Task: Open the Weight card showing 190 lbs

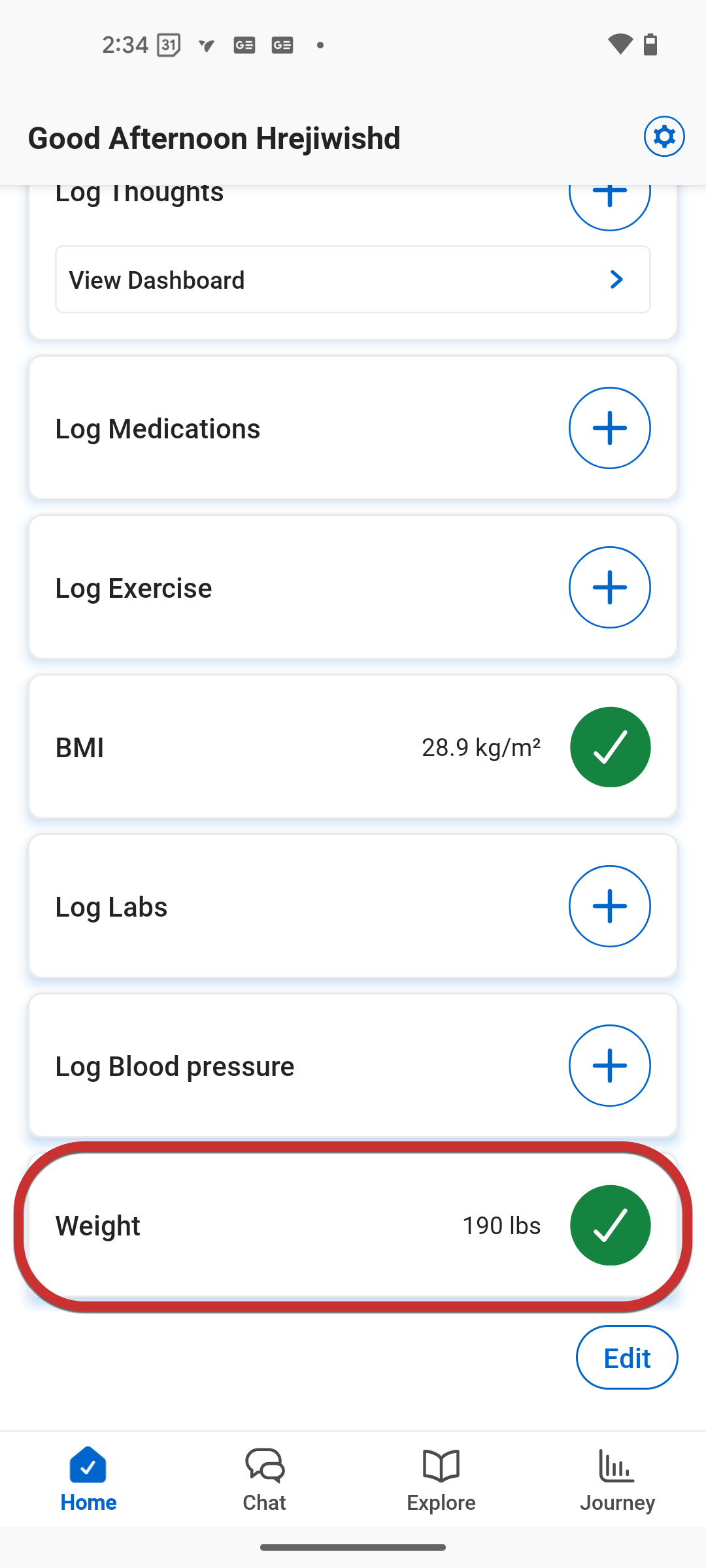Action: [353, 1226]
